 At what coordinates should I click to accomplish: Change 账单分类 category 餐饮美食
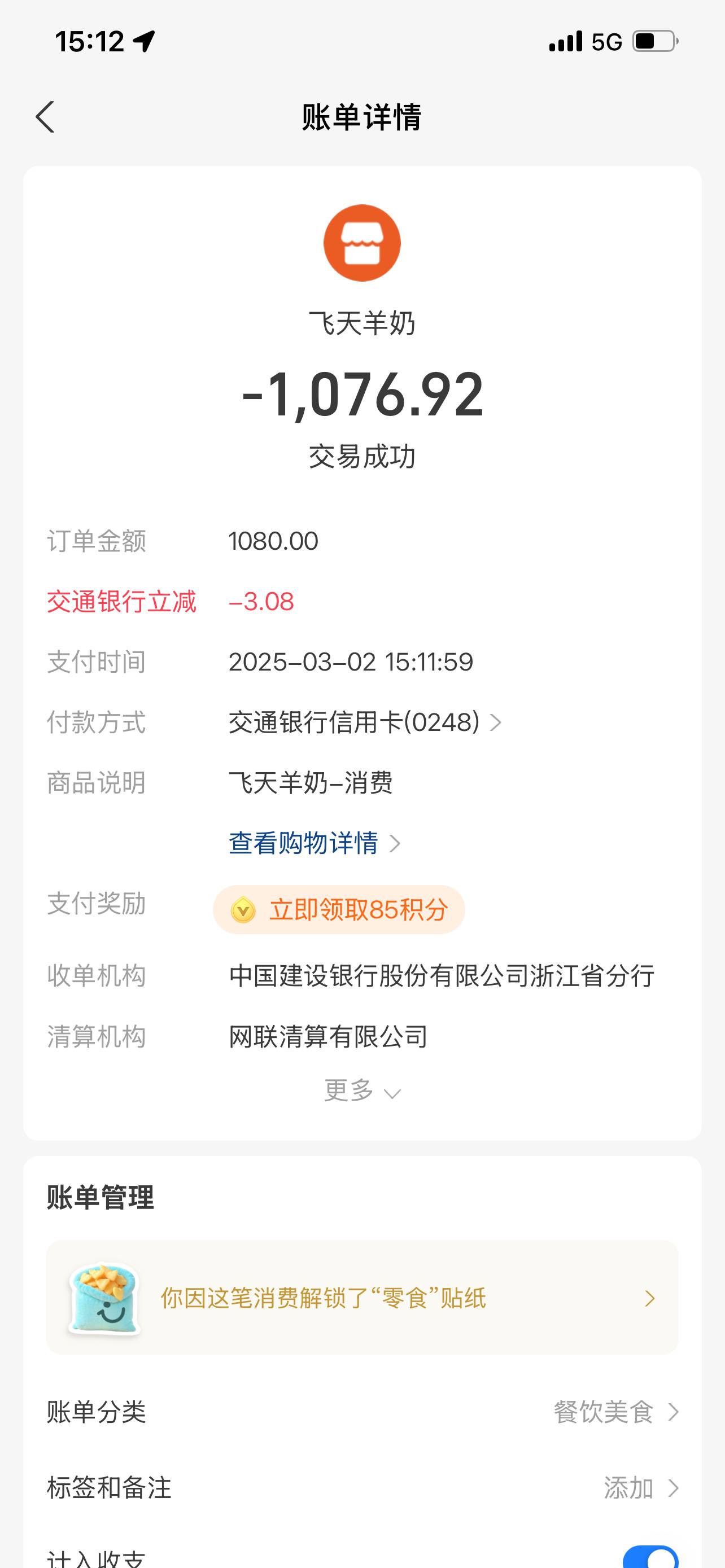[x=615, y=1412]
